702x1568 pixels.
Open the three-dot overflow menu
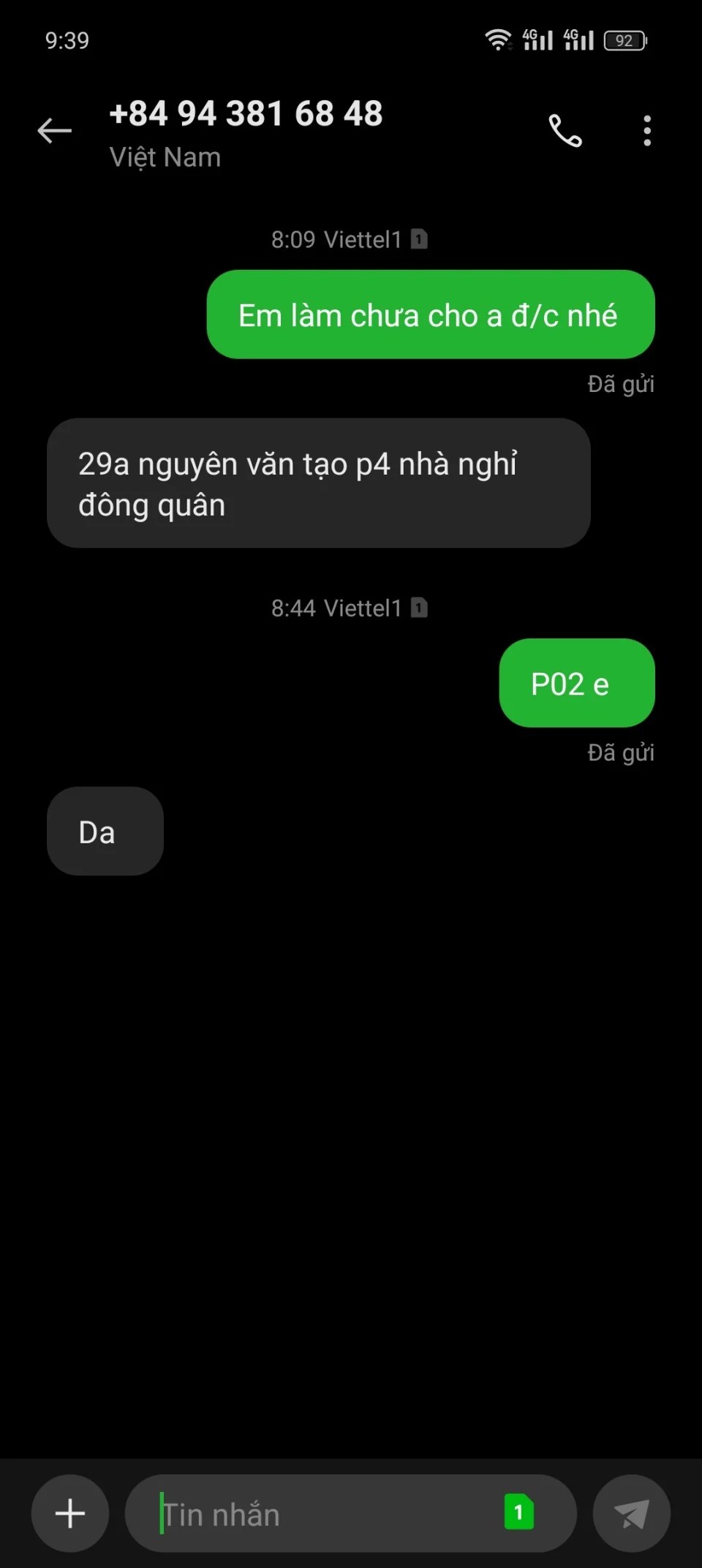pyautogui.click(x=646, y=131)
